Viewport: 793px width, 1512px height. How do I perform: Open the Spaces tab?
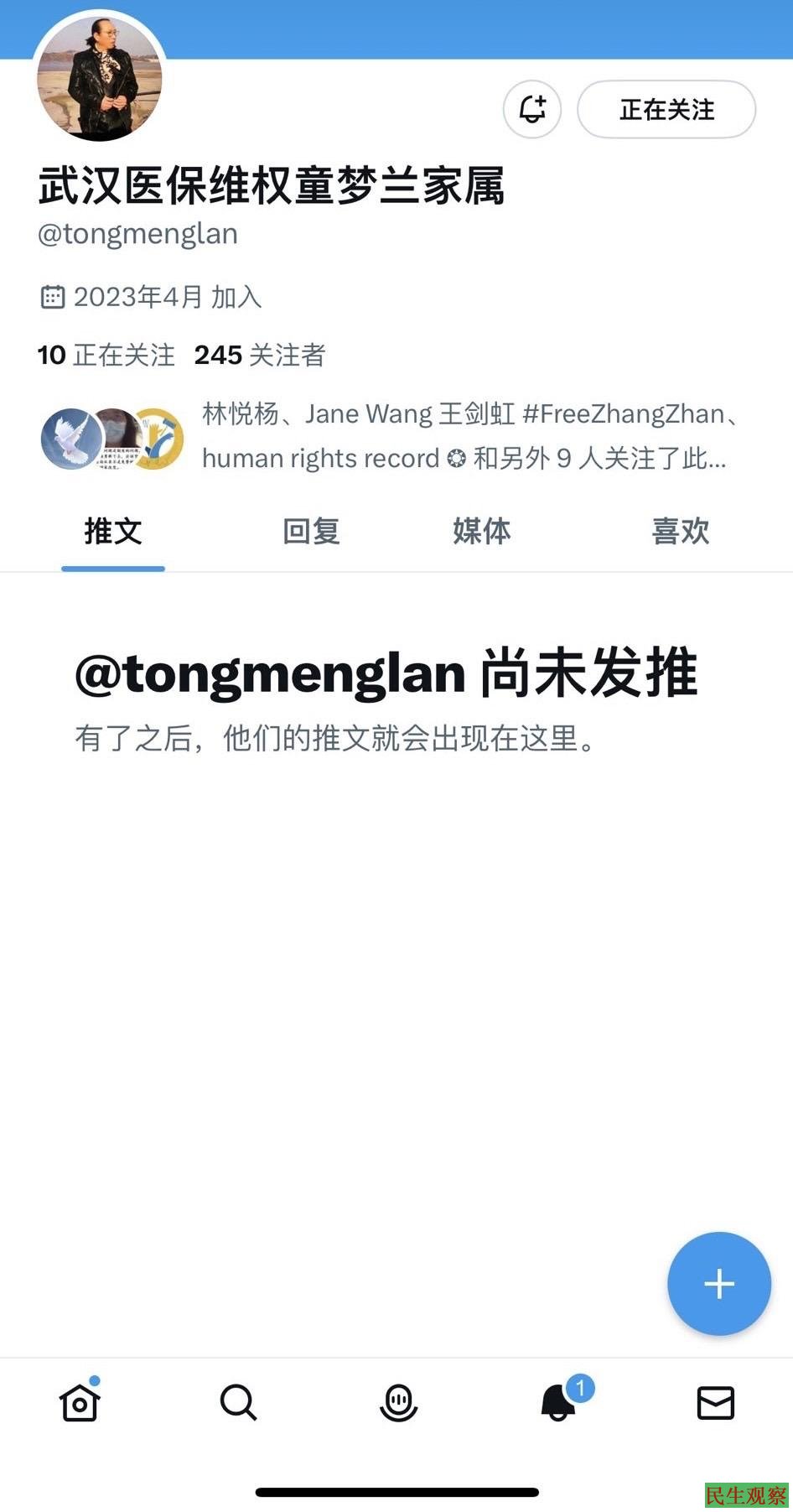pos(398,1402)
